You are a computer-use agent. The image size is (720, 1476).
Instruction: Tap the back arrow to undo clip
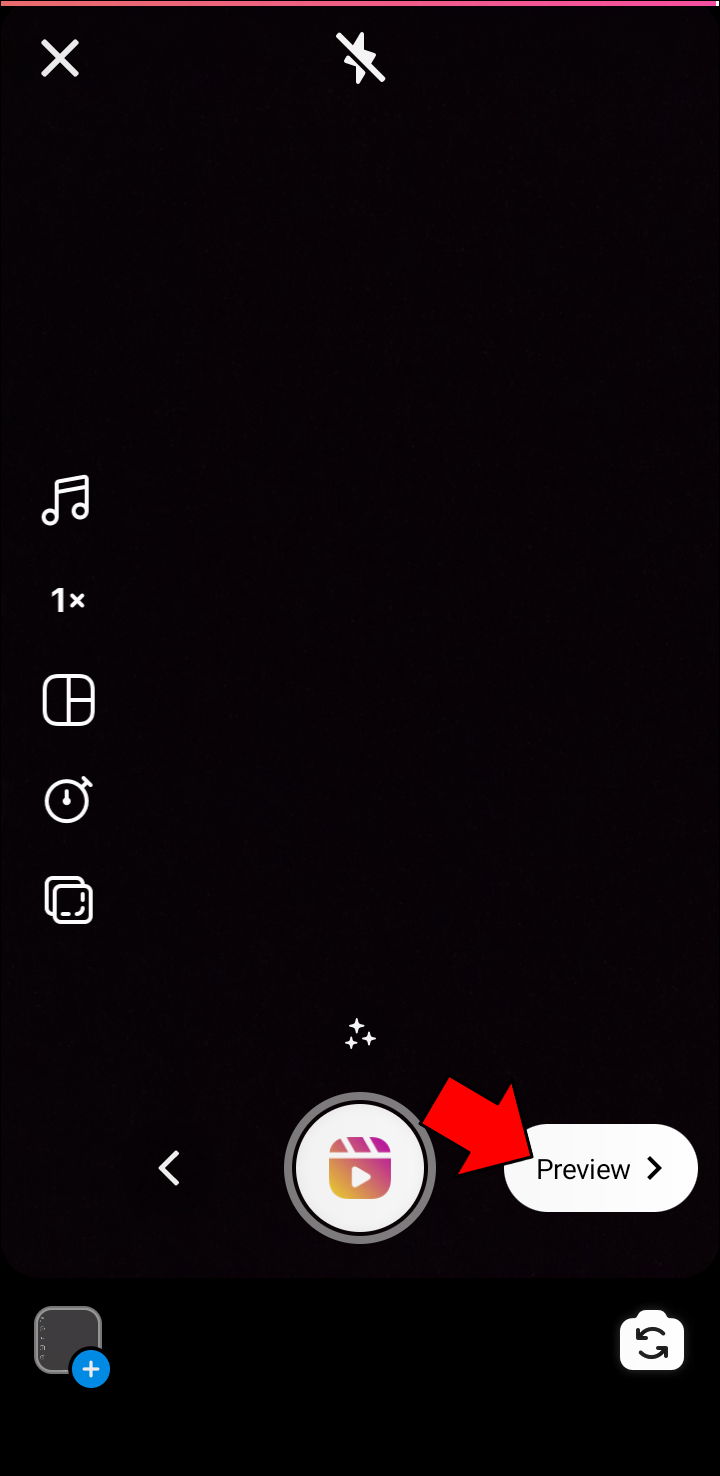coord(170,1168)
